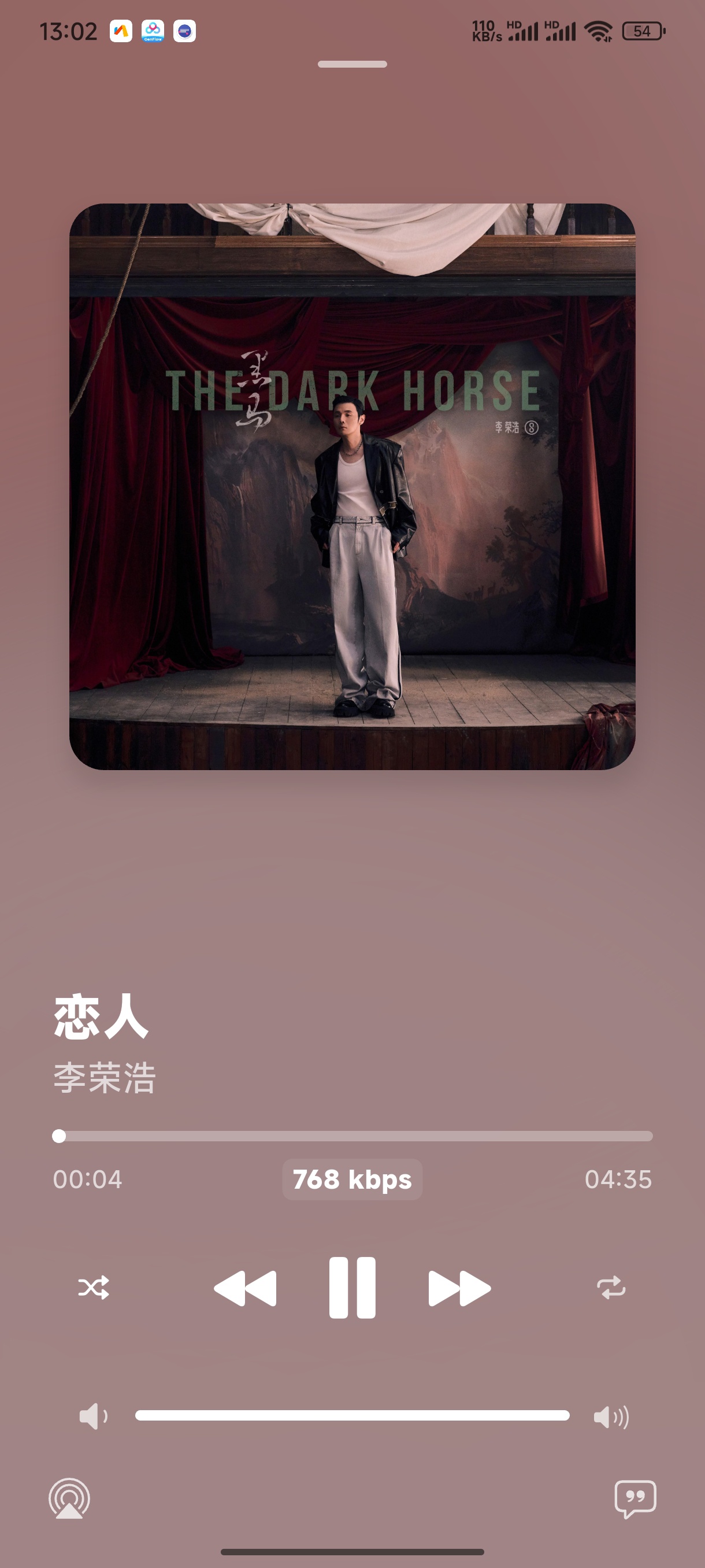Pause the current song
Viewport: 705px width, 1568px height.
point(352,1288)
